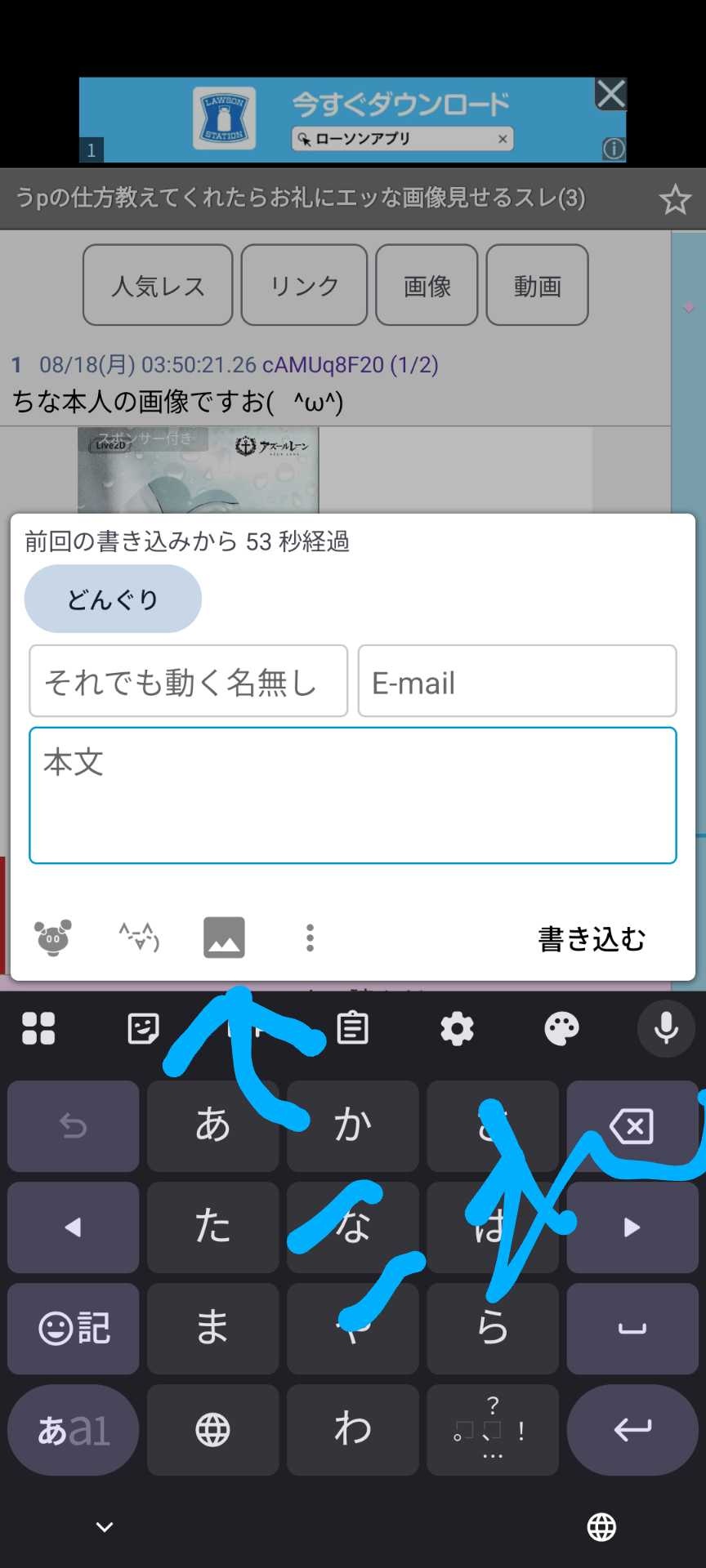The width and height of the screenshot is (706, 1568).
Task: Open the keyboard clipboard
Action: 353,1028
